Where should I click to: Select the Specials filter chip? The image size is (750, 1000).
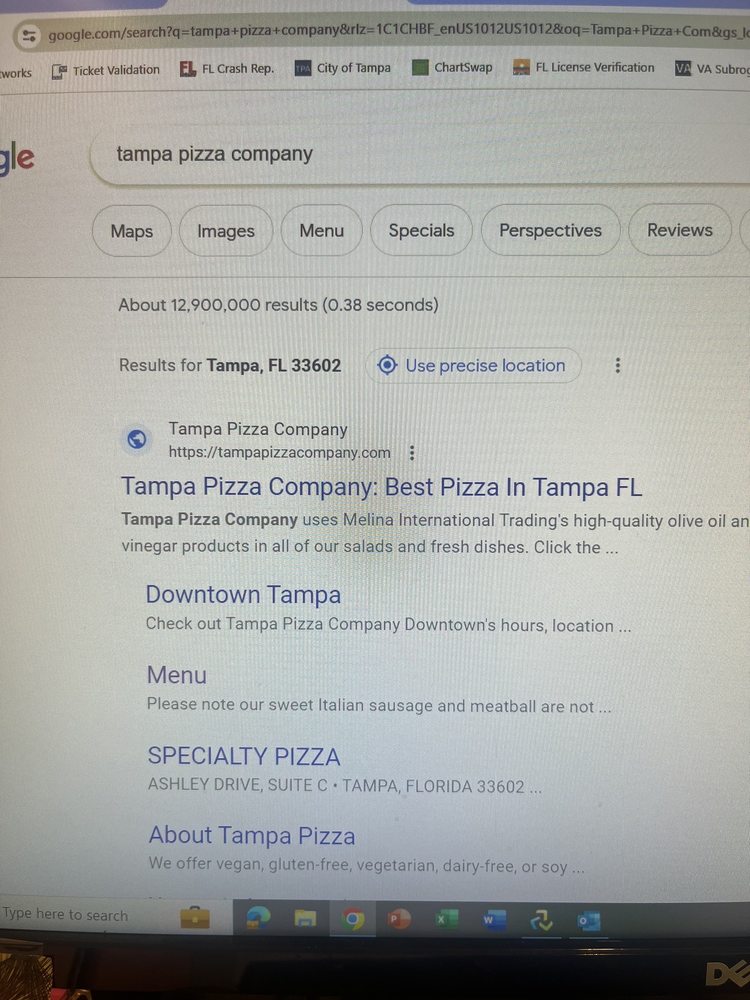(421, 231)
